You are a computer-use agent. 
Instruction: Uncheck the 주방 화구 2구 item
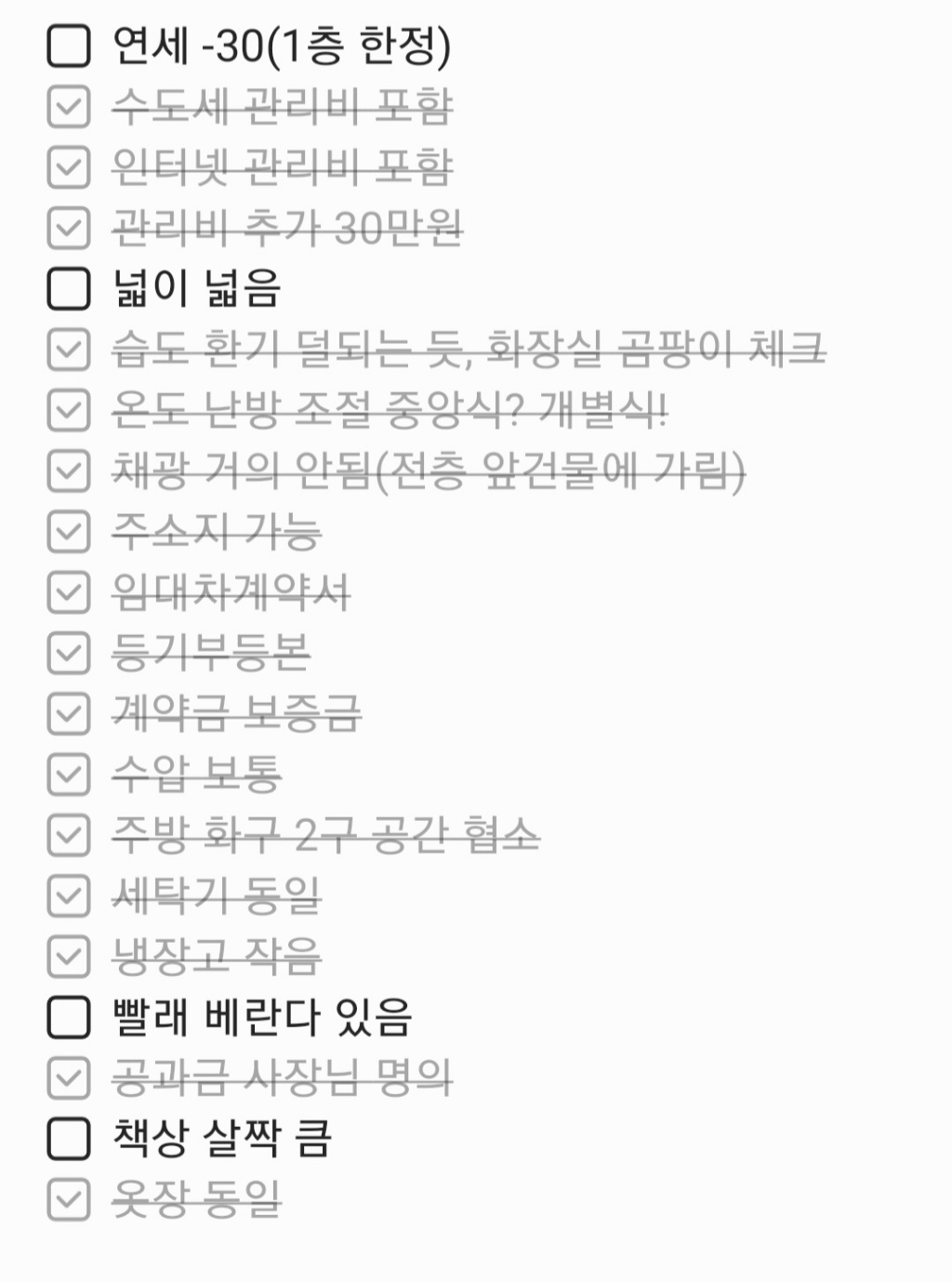tap(69, 835)
